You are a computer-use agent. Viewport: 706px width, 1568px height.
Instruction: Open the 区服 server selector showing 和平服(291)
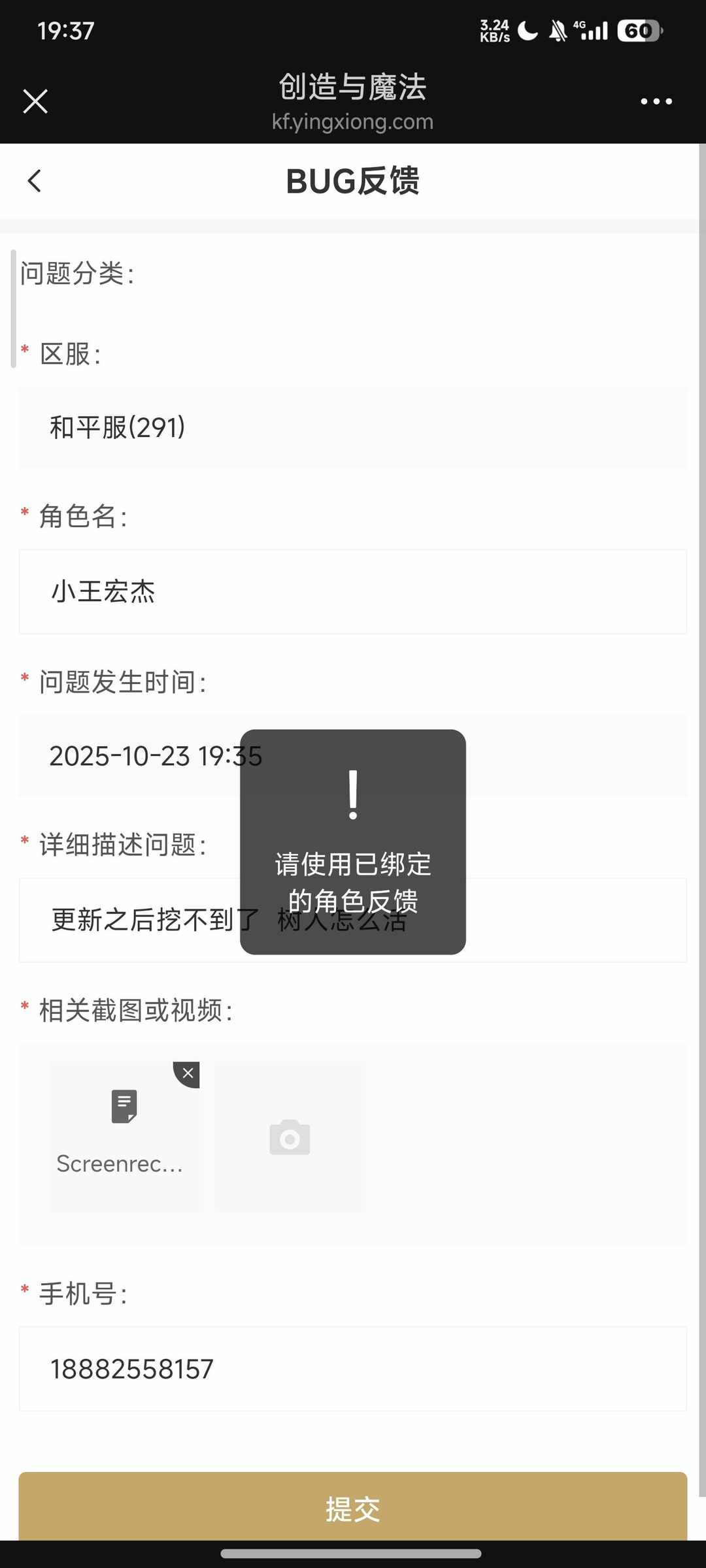[x=353, y=427]
